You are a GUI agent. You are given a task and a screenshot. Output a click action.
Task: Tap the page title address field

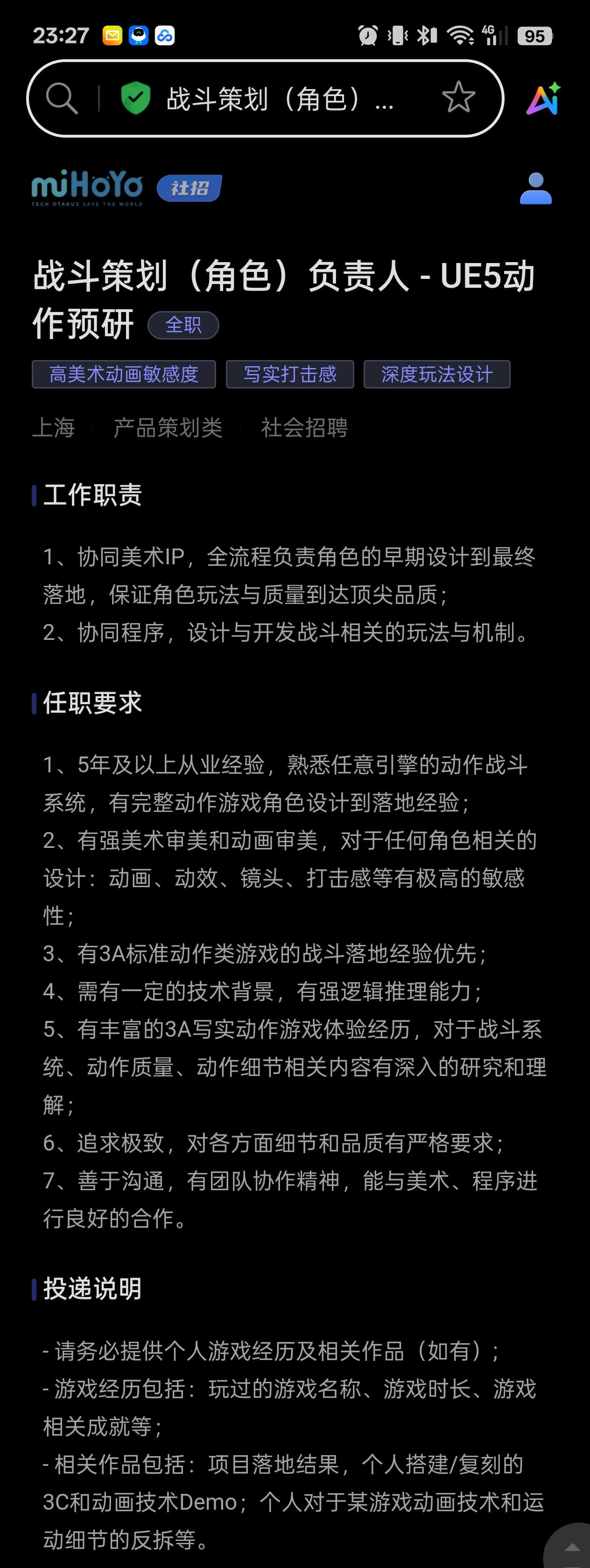281,98
